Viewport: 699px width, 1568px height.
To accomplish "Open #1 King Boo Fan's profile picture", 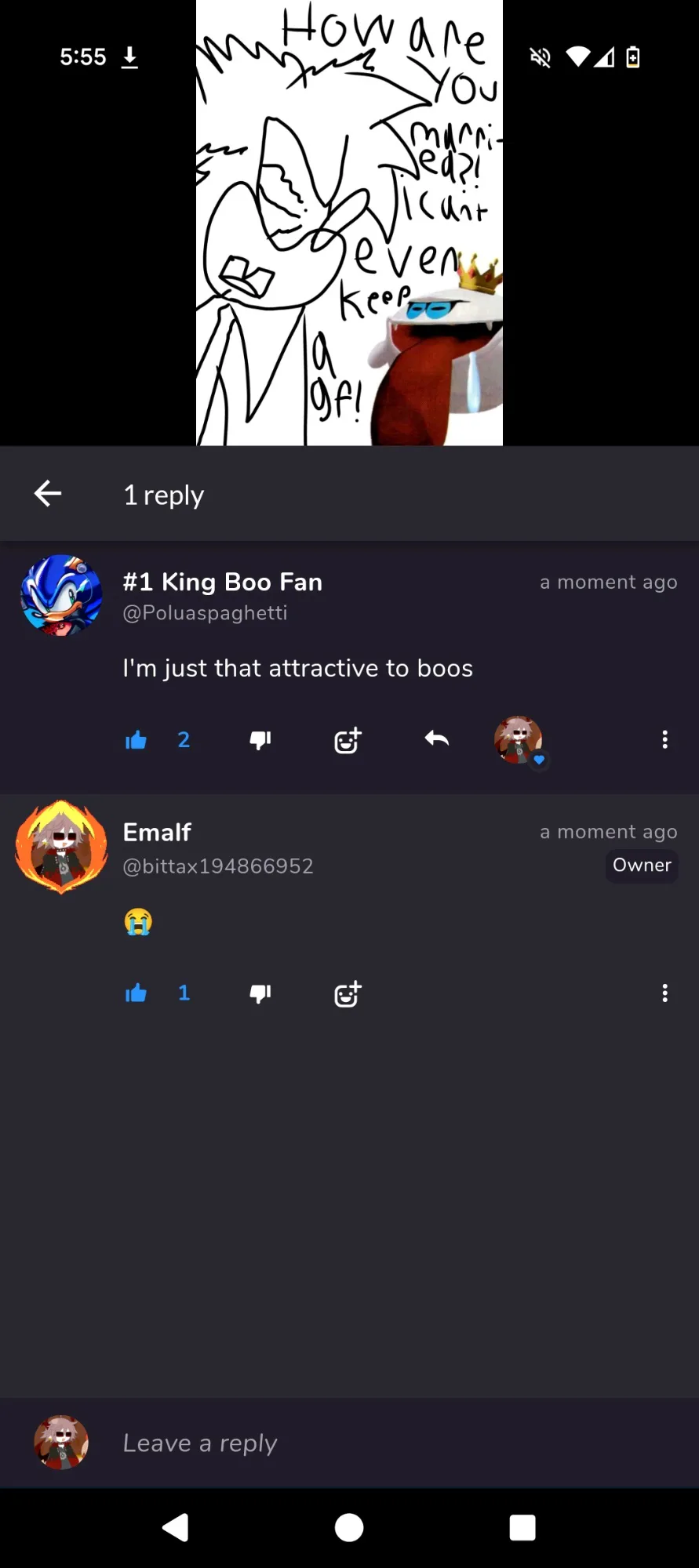I will click(x=61, y=594).
